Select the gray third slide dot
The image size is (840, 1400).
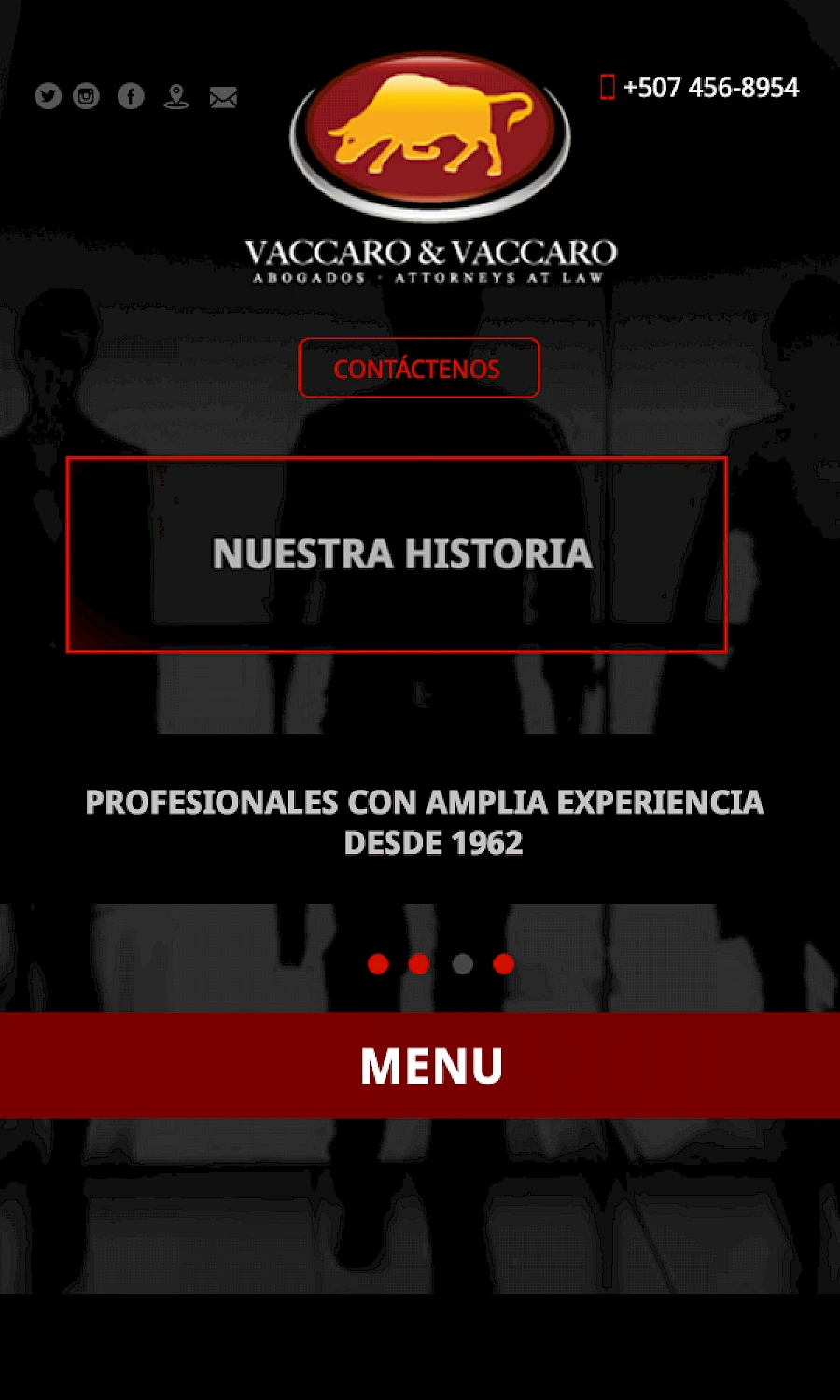462,964
